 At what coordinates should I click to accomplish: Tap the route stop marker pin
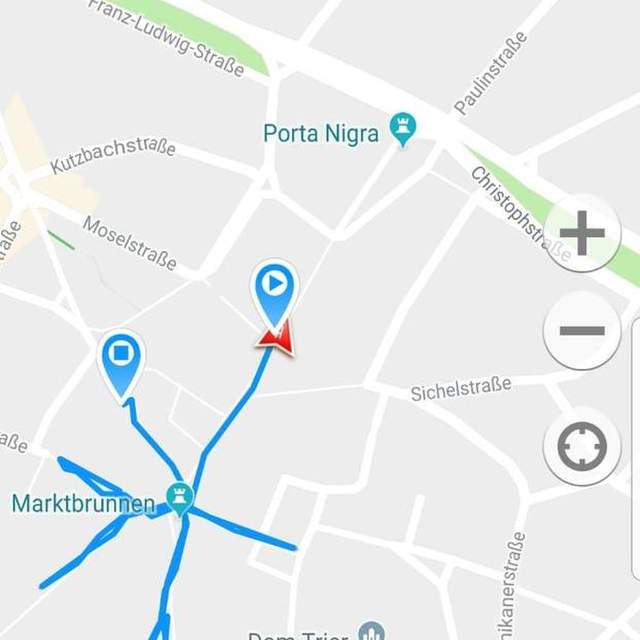click(x=122, y=355)
